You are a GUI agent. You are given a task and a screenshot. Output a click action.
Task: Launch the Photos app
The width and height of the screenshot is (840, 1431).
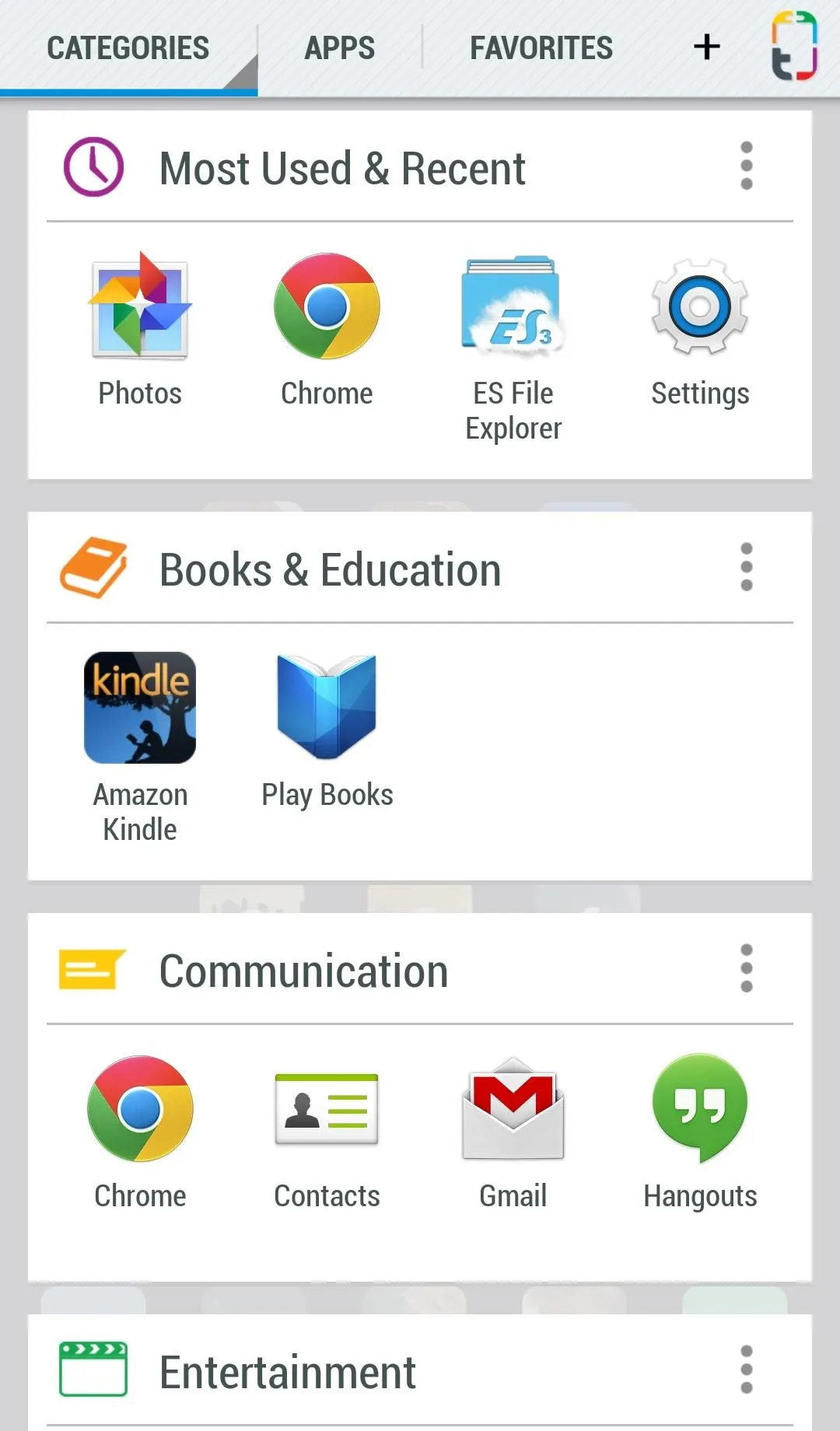point(140,330)
